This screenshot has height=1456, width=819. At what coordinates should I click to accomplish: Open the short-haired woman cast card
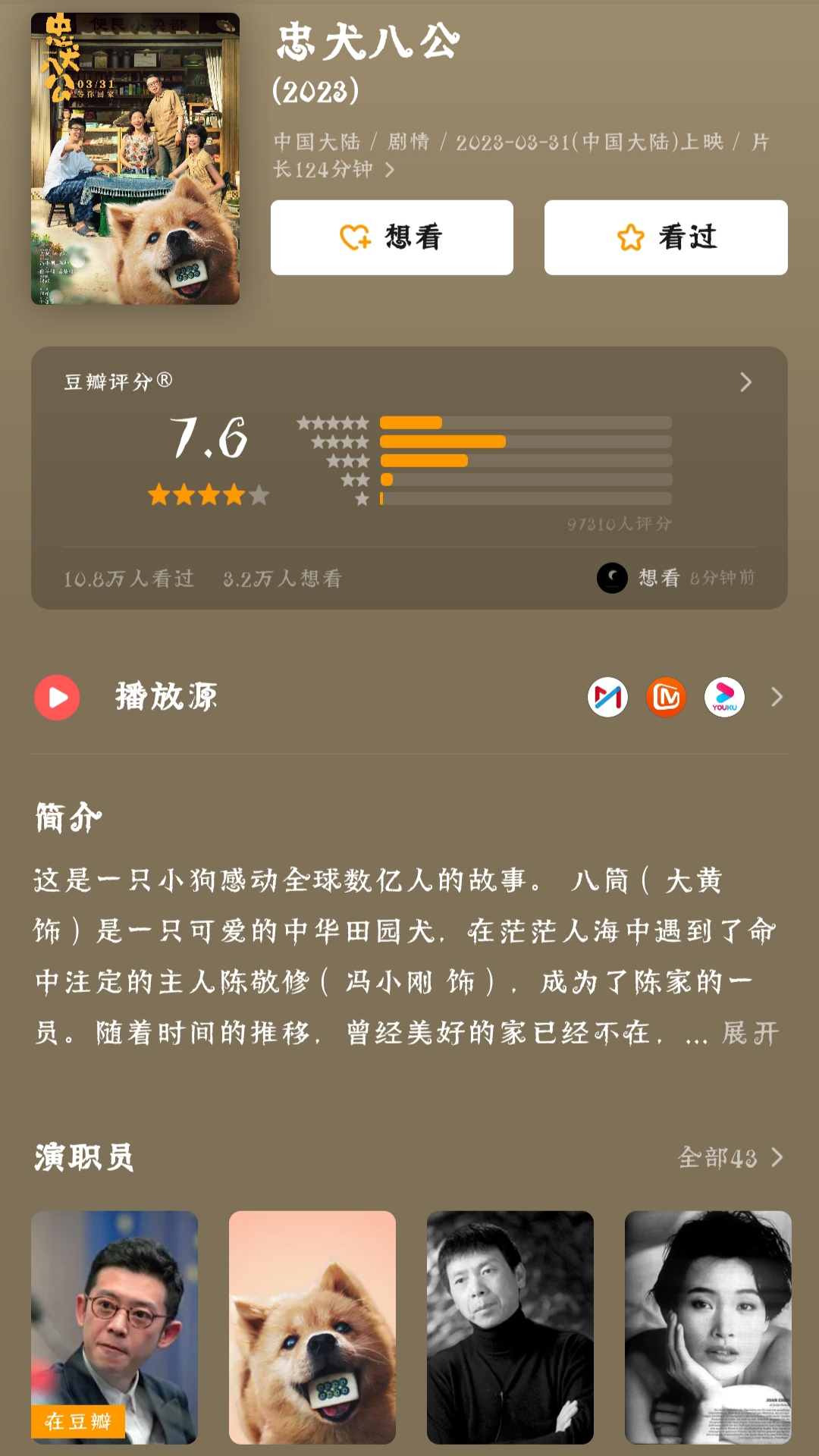point(708,1327)
